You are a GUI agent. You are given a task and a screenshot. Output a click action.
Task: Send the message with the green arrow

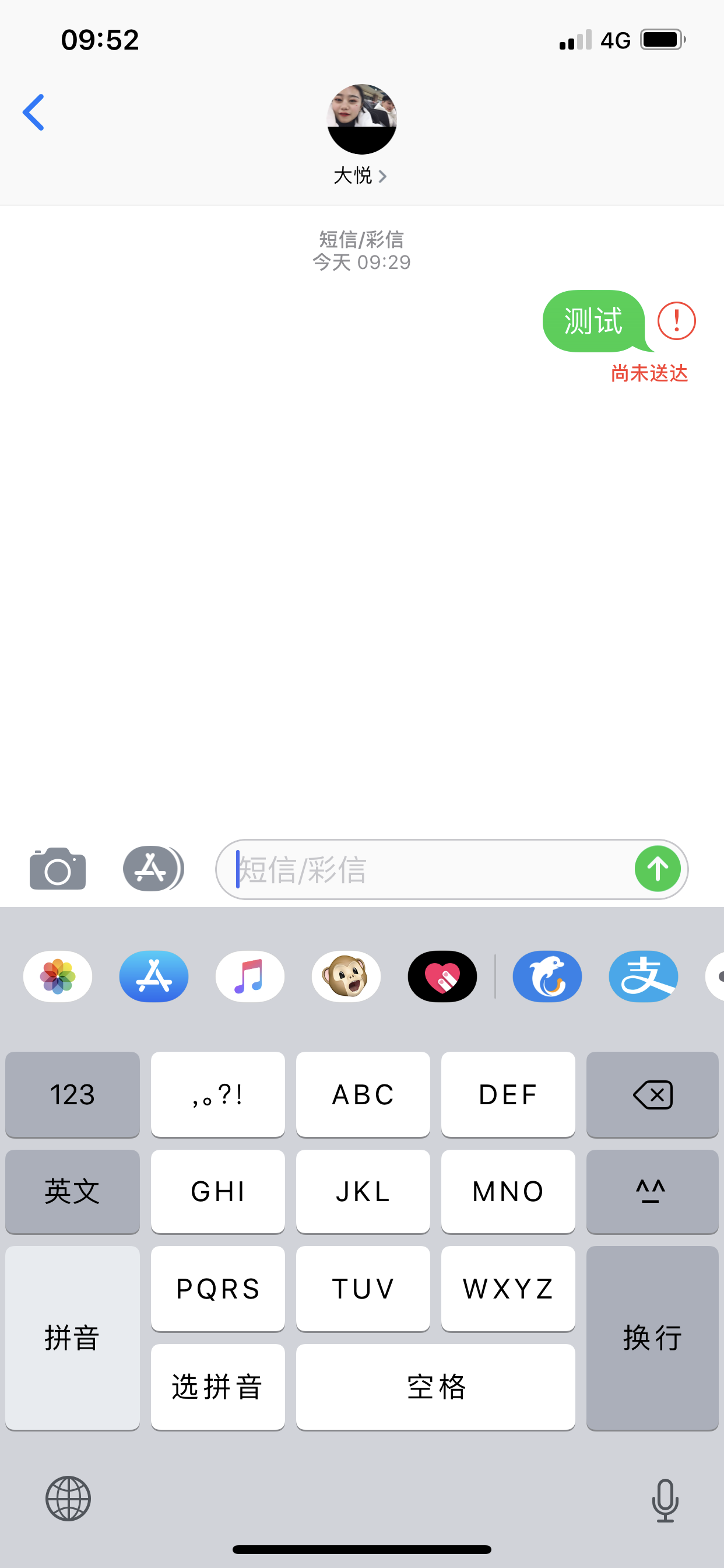(x=657, y=869)
